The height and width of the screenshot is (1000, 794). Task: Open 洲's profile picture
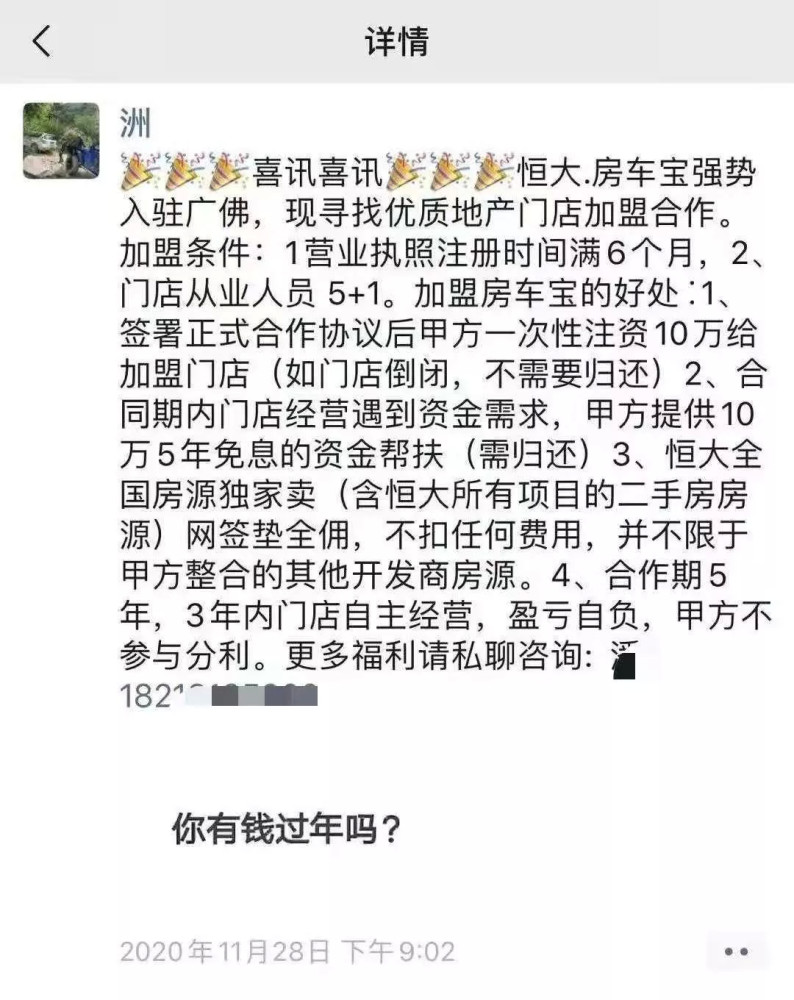[61, 141]
